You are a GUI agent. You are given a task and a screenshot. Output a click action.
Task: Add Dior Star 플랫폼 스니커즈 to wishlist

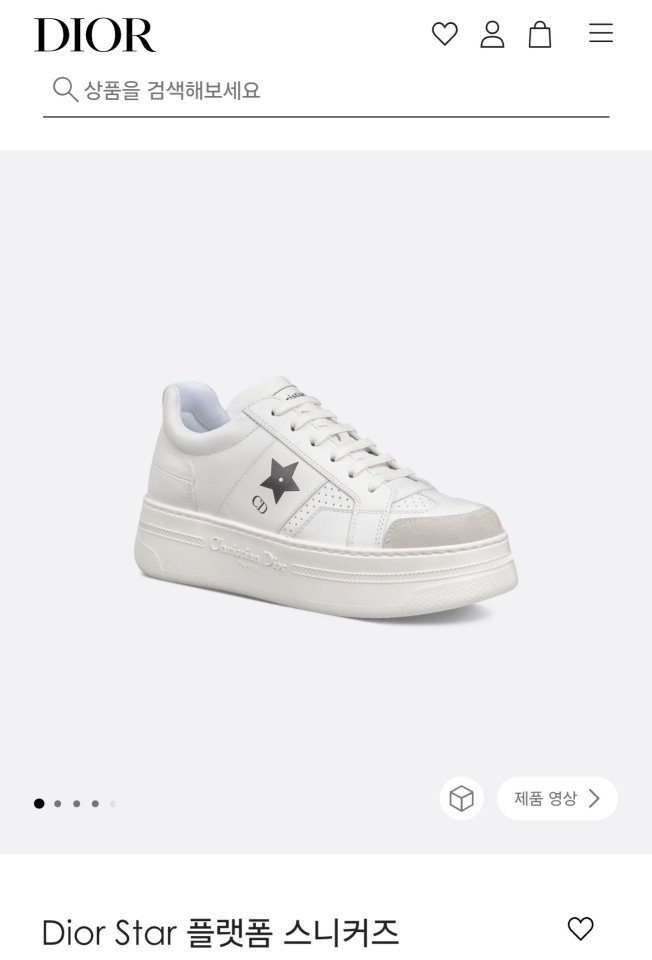(580, 929)
